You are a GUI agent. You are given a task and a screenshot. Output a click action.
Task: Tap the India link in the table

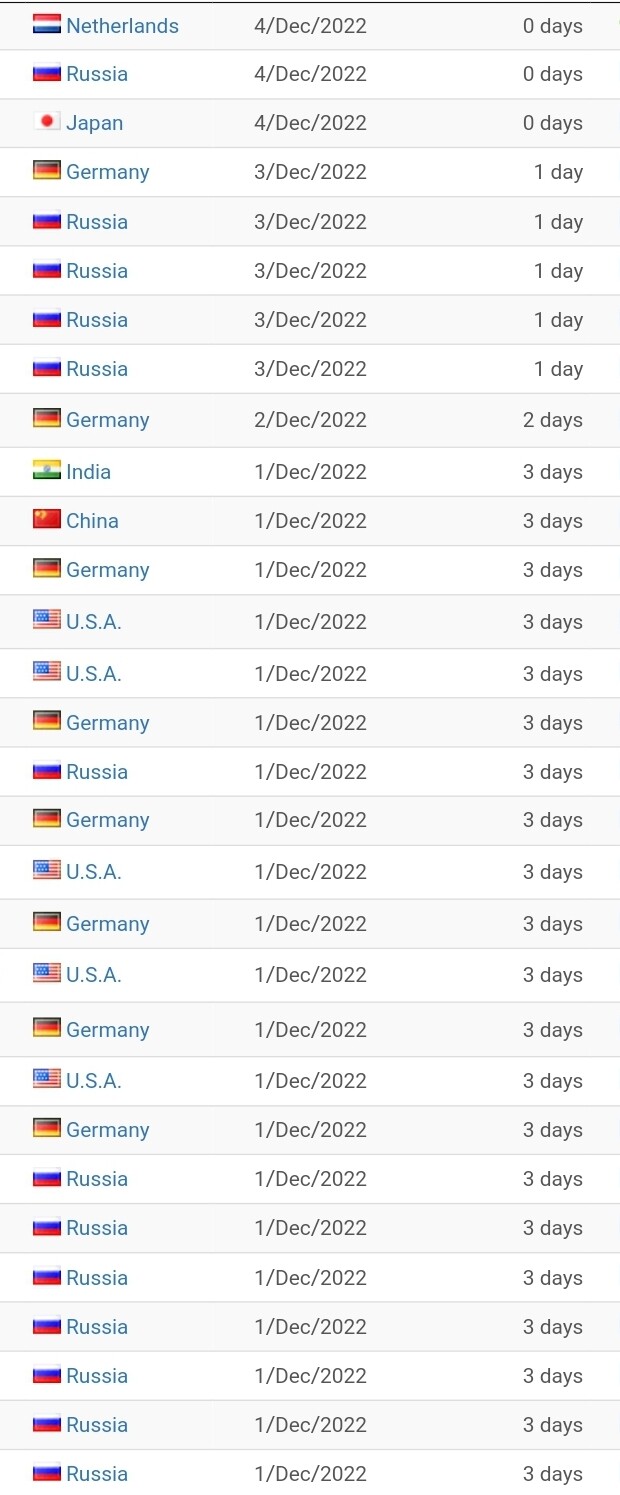(88, 472)
